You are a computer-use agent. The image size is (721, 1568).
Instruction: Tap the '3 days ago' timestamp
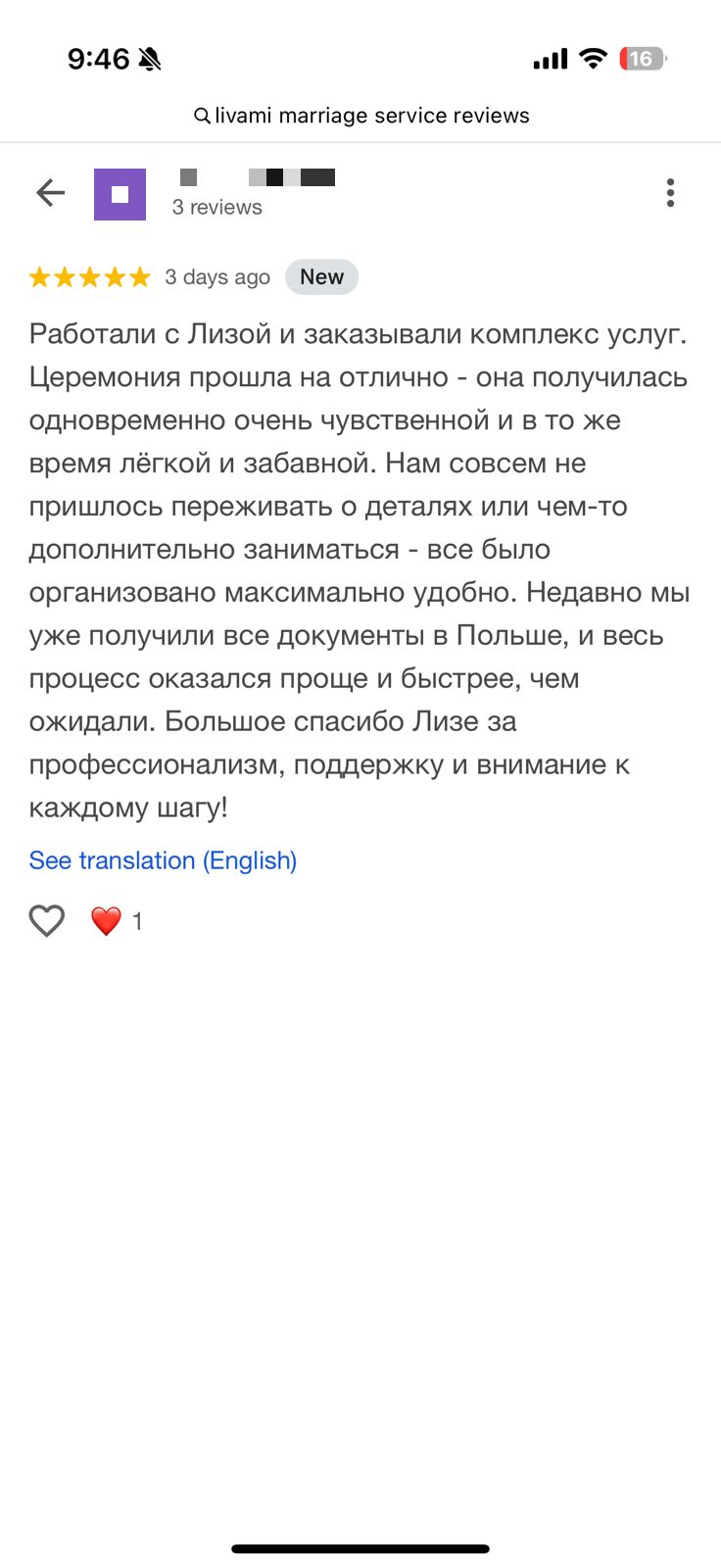tap(217, 277)
